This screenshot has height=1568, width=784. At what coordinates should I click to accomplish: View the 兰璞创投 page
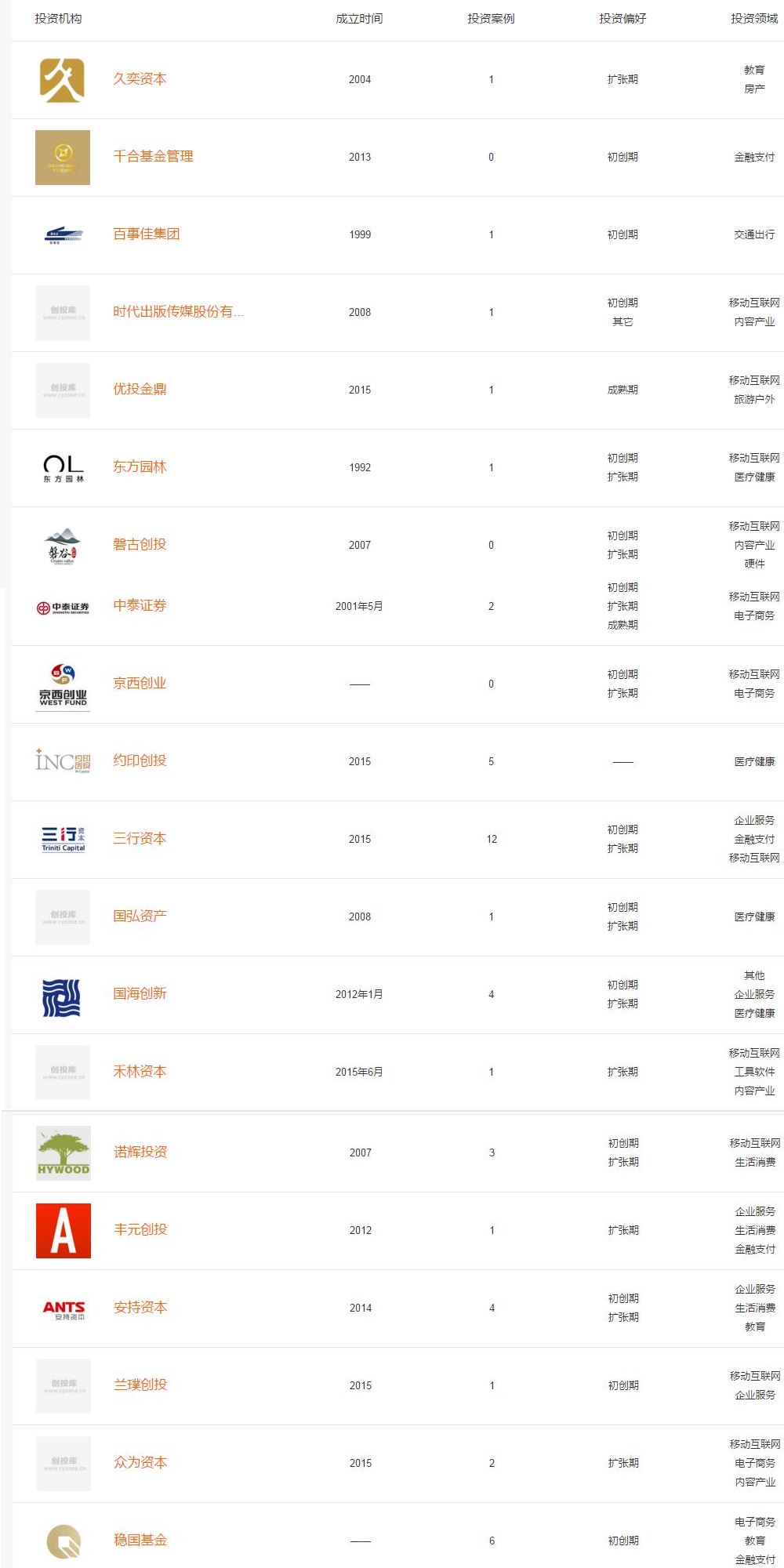[140, 1385]
